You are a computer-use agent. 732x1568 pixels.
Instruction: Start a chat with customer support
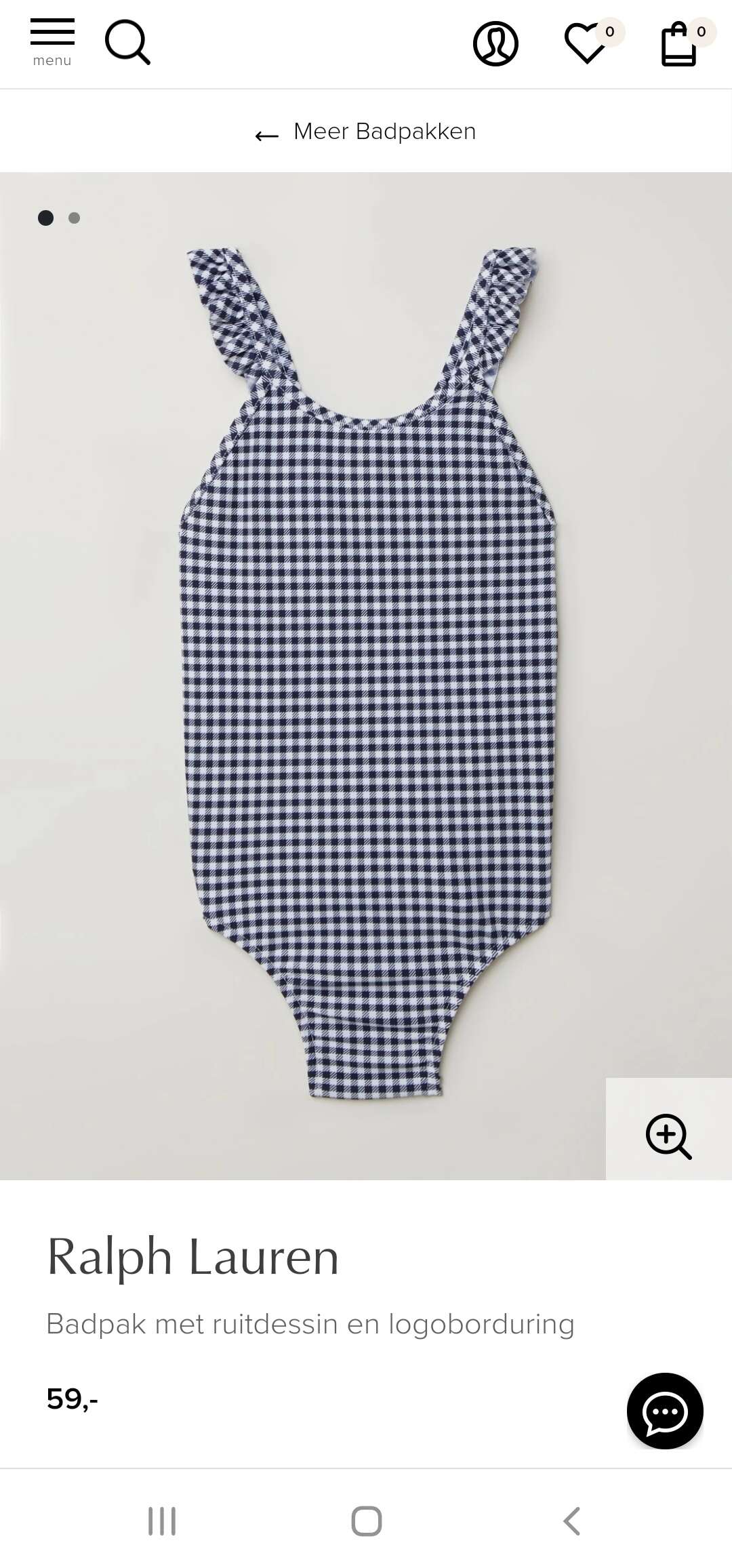tap(665, 1411)
